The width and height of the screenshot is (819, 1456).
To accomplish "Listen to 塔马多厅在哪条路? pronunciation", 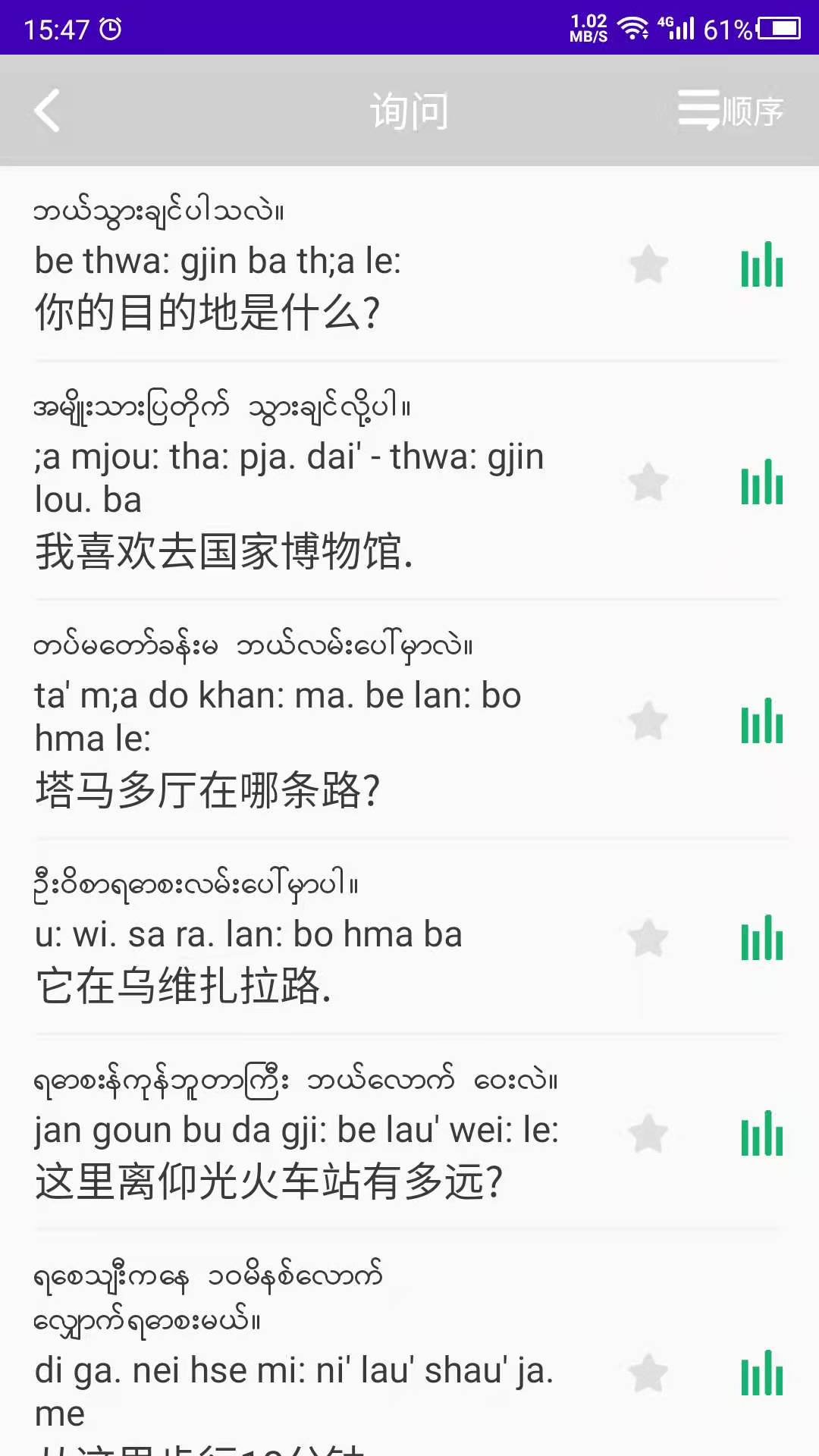I will pos(761,721).
